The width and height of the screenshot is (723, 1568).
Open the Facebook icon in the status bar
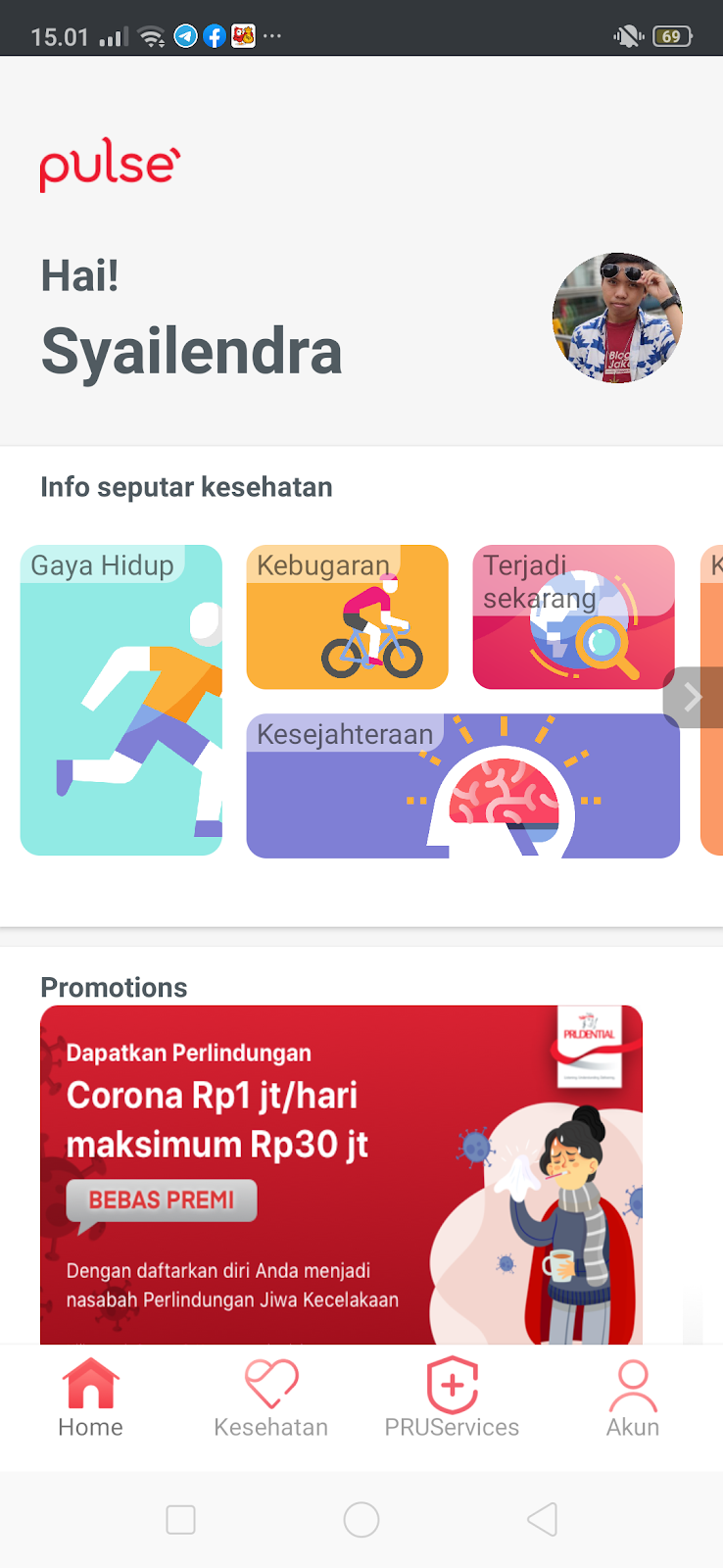coord(215,36)
